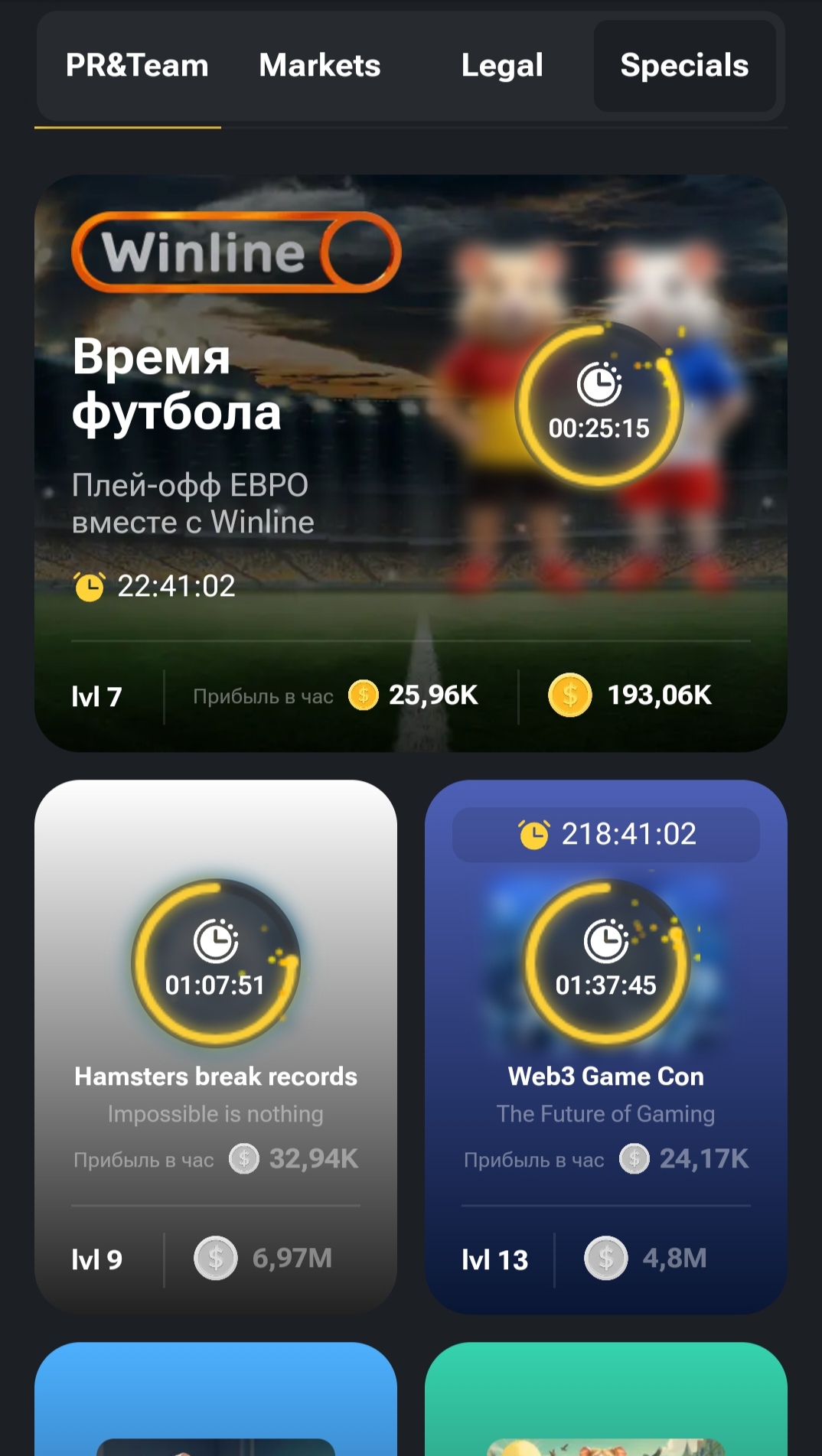This screenshot has width=822, height=1456.
Task: Switch to the Markets tab
Action: pyautogui.click(x=319, y=66)
